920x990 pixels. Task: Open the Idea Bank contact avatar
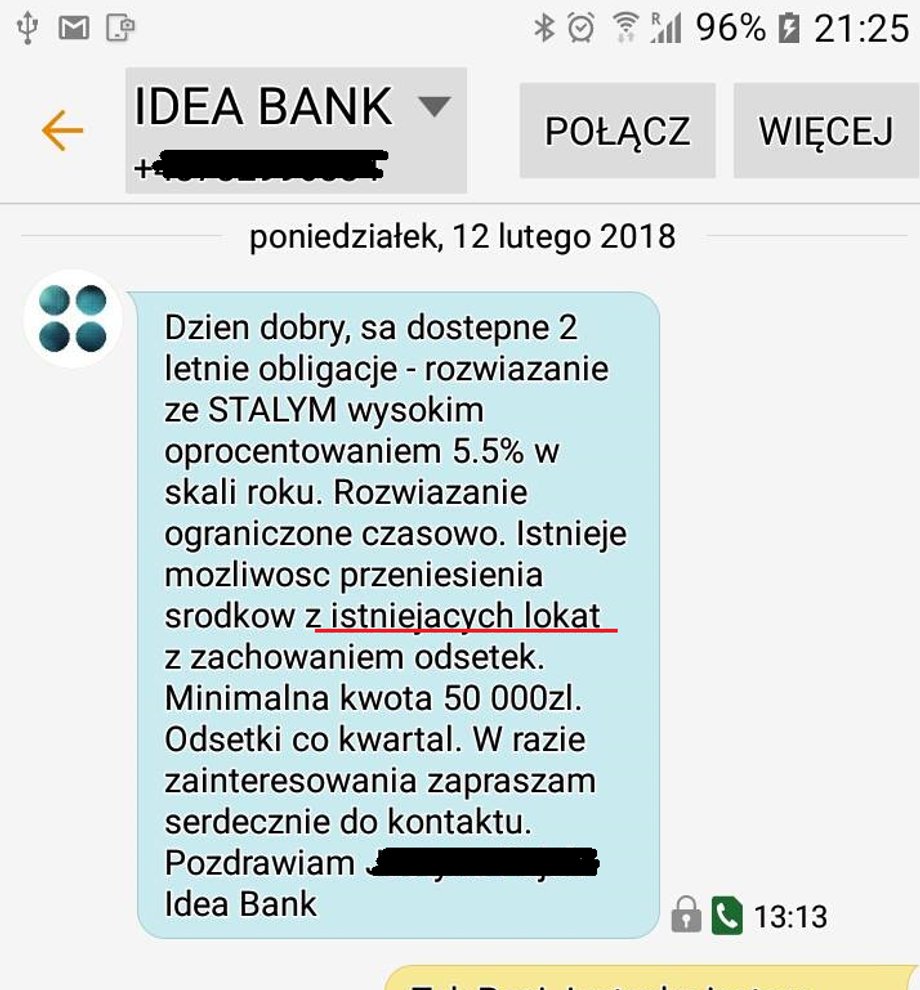click(73, 318)
